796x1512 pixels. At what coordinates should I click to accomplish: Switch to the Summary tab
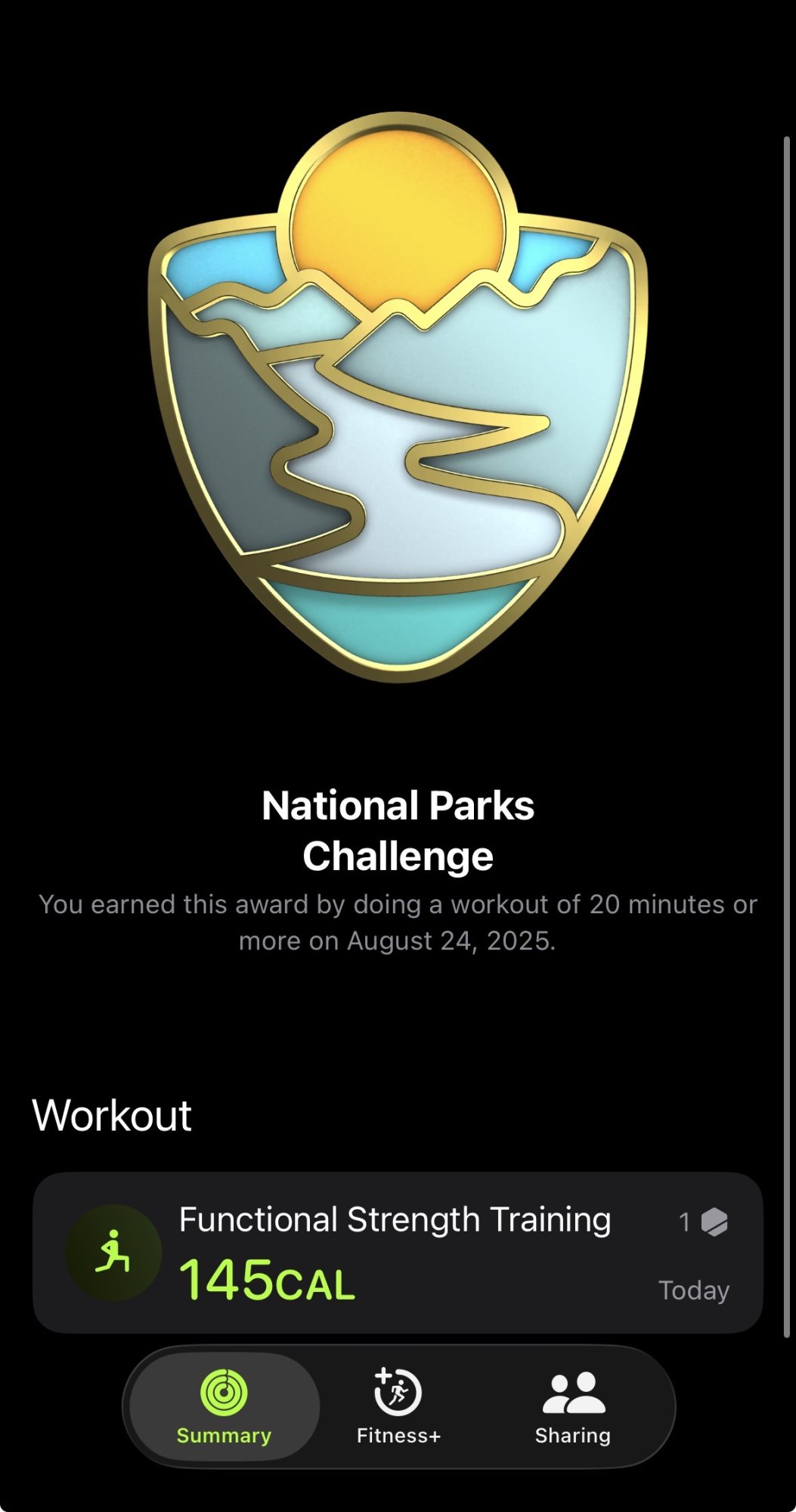(x=224, y=1405)
